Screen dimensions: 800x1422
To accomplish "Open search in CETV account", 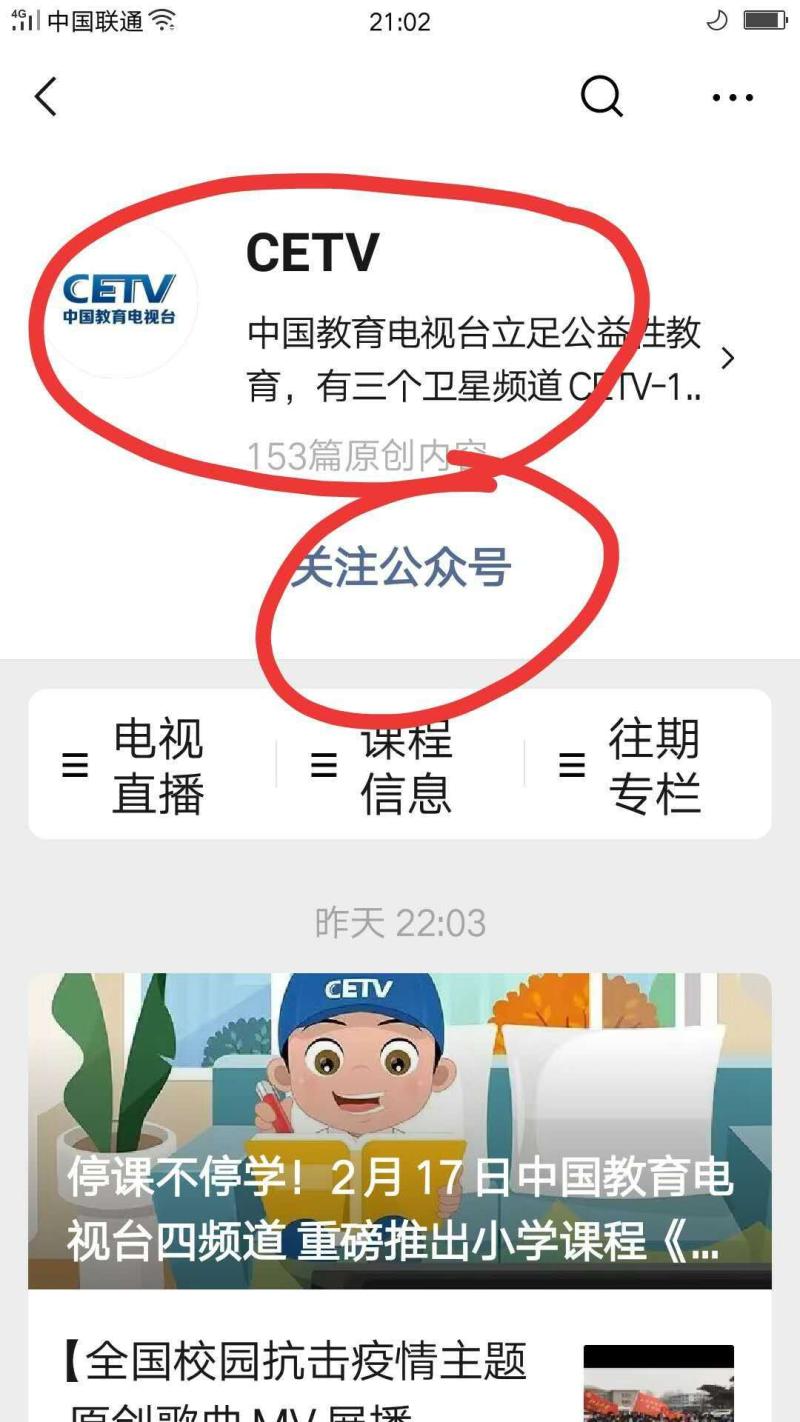I will coord(601,97).
